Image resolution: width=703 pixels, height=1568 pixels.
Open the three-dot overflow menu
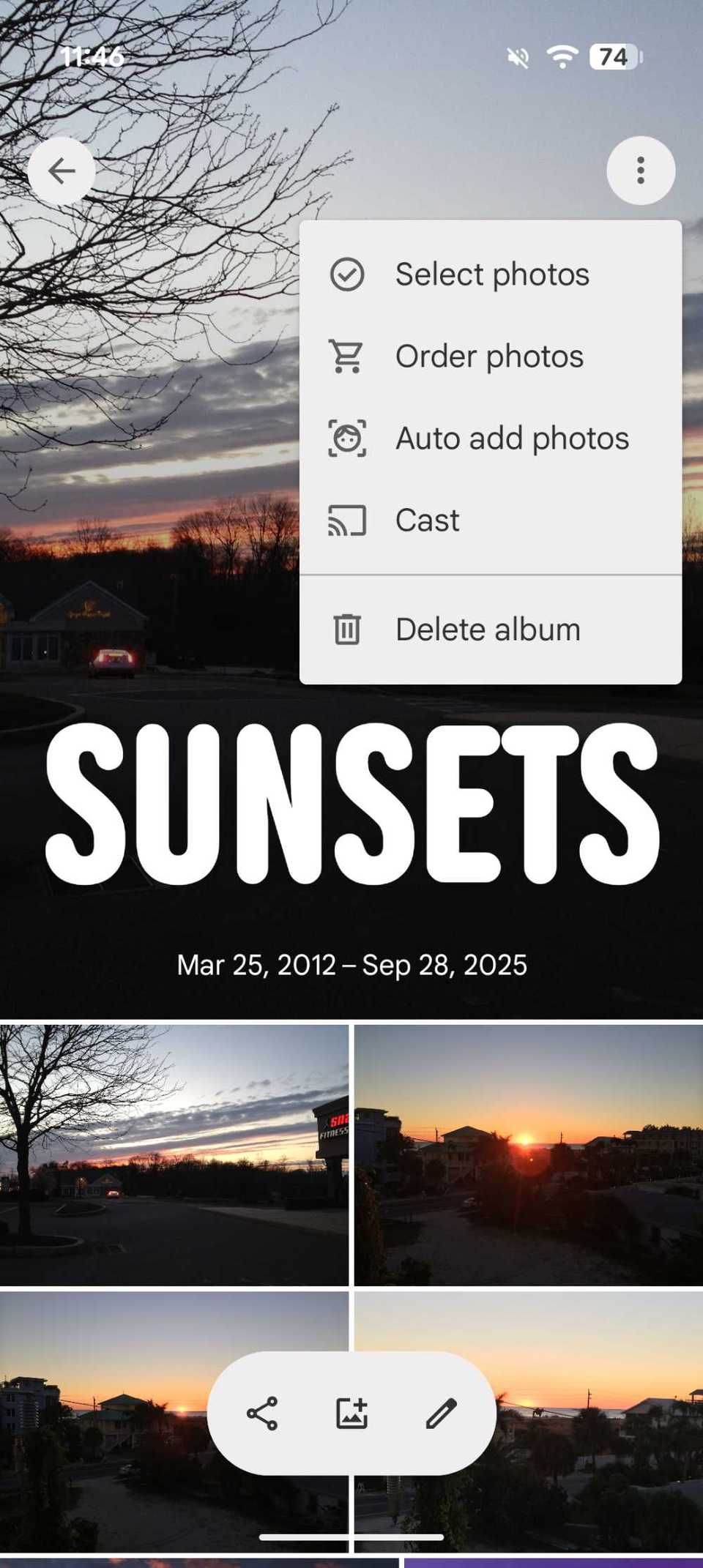click(x=641, y=170)
